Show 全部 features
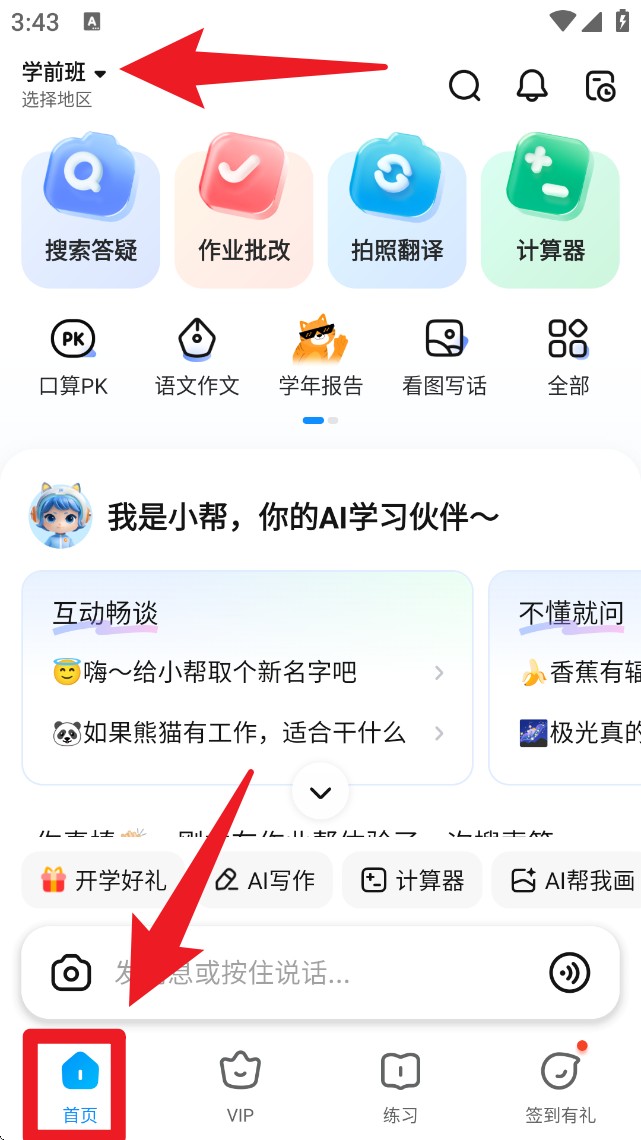Image resolution: width=641 pixels, height=1140 pixels. coord(568,358)
